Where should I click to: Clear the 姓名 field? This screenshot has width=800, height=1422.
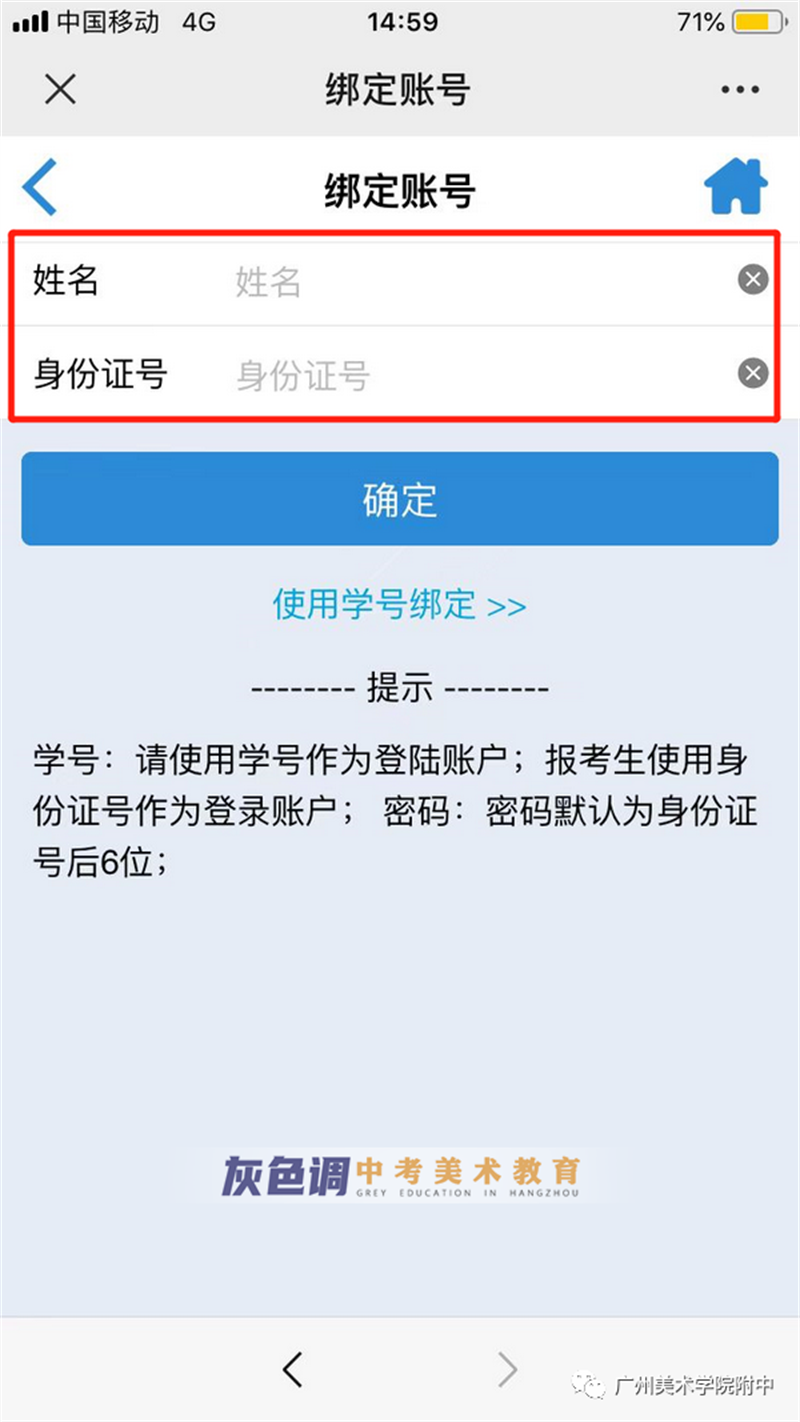click(x=753, y=280)
